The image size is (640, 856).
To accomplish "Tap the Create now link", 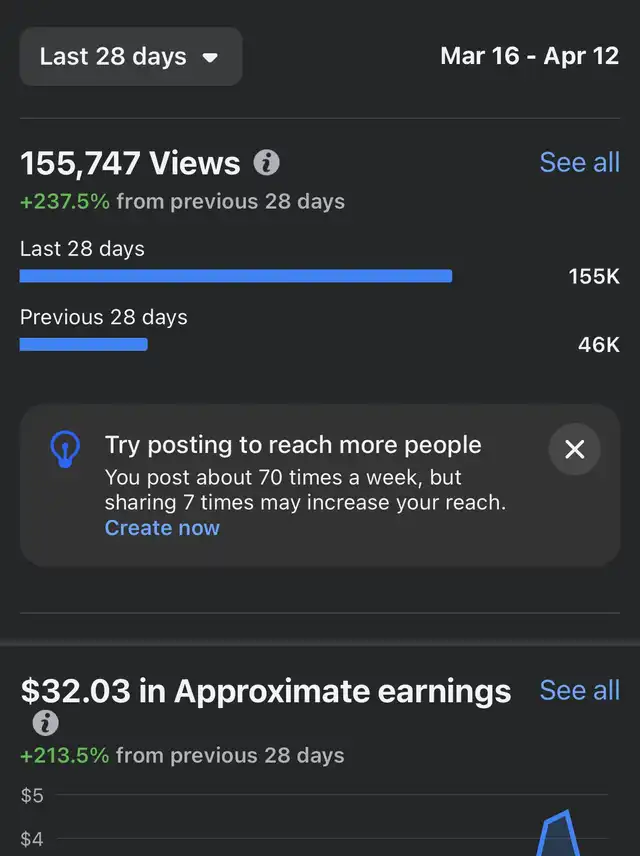I will tap(162, 528).
